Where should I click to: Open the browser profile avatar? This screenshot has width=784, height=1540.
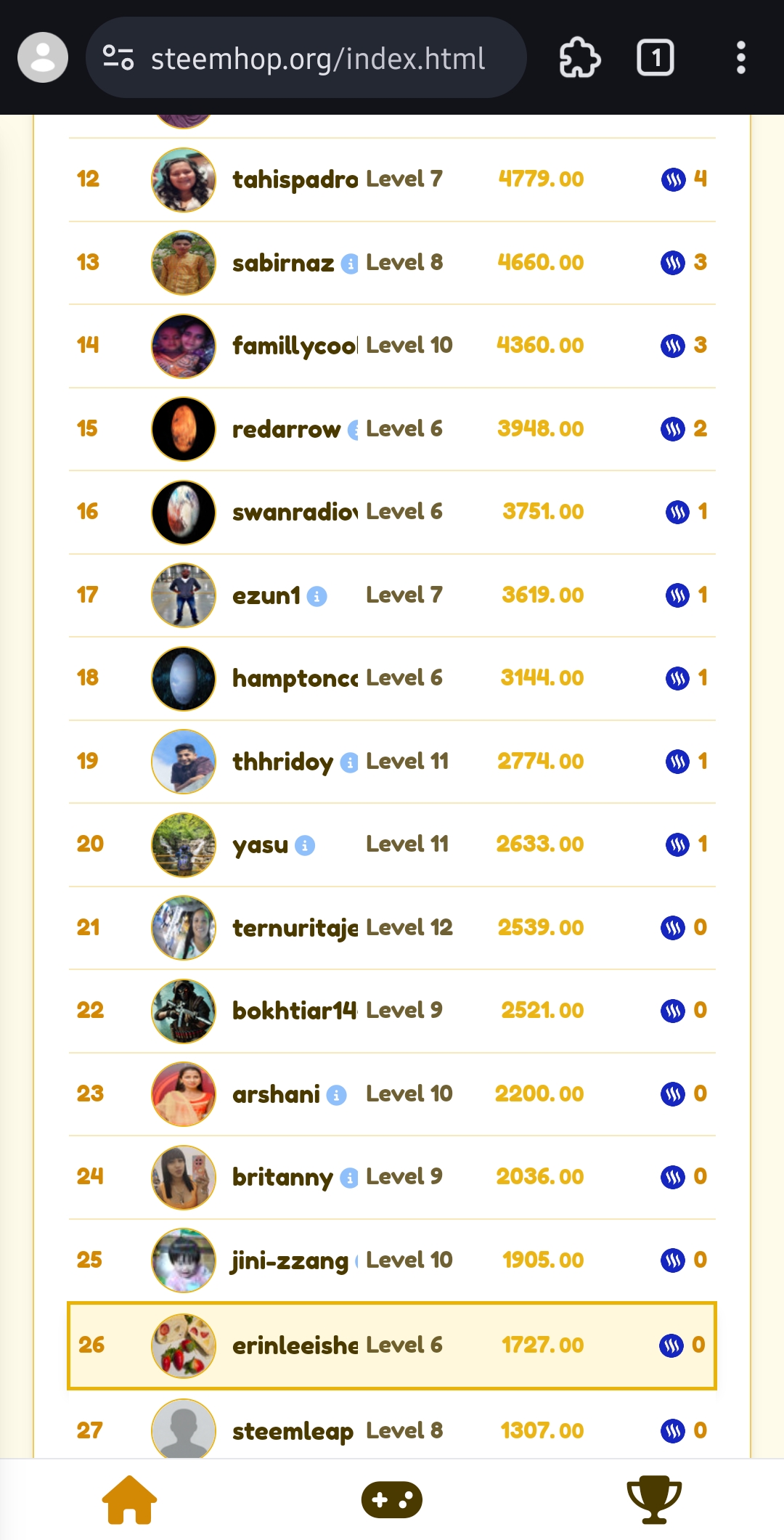(43, 57)
